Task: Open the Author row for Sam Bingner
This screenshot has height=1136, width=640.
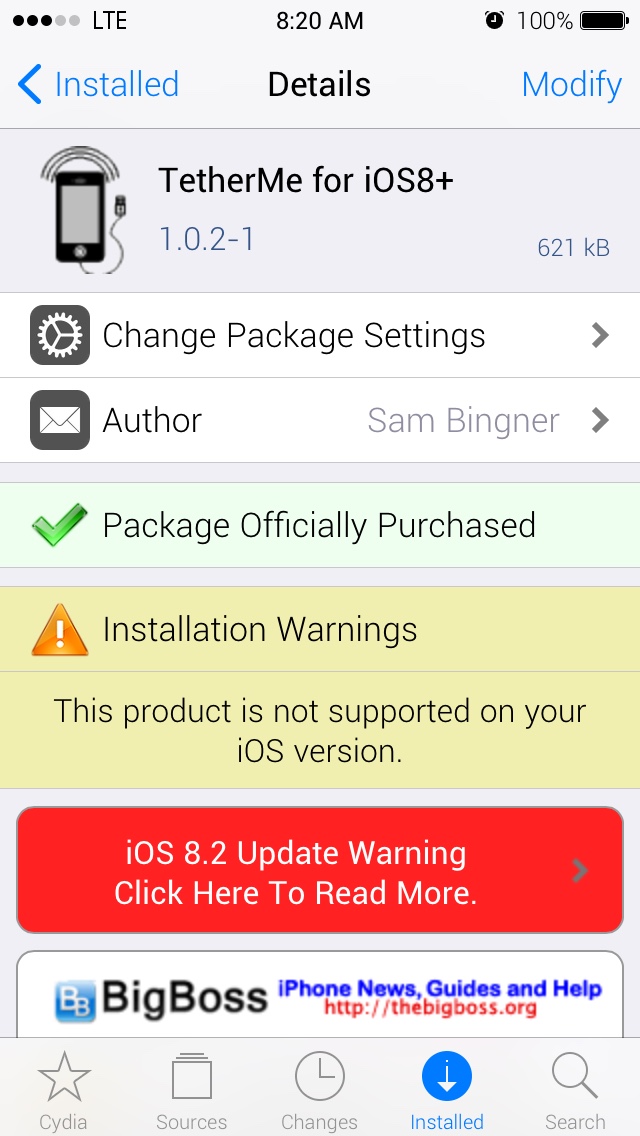Action: 320,421
